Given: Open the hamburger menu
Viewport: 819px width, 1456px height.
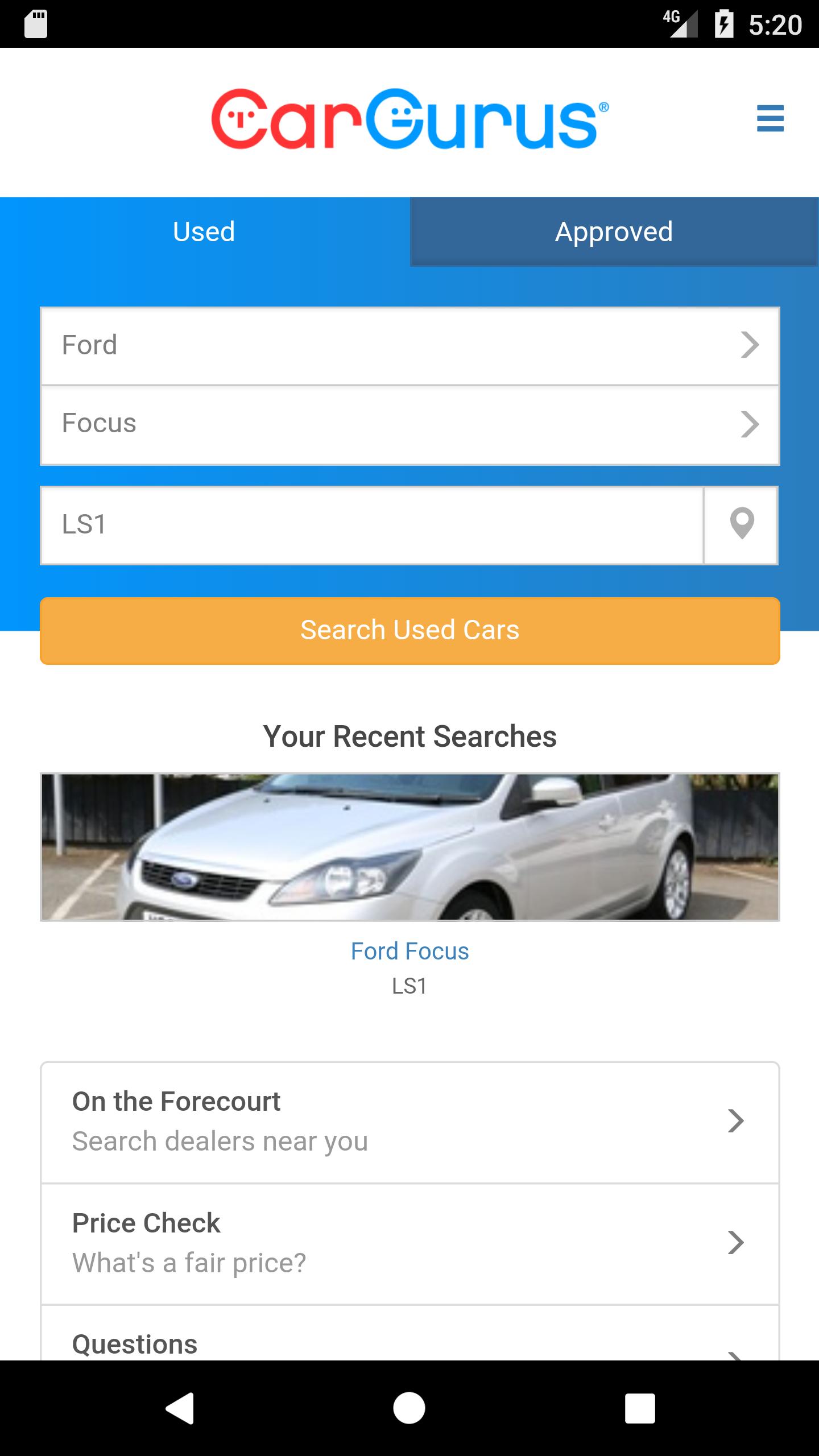Looking at the screenshot, I should coord(770,118).
